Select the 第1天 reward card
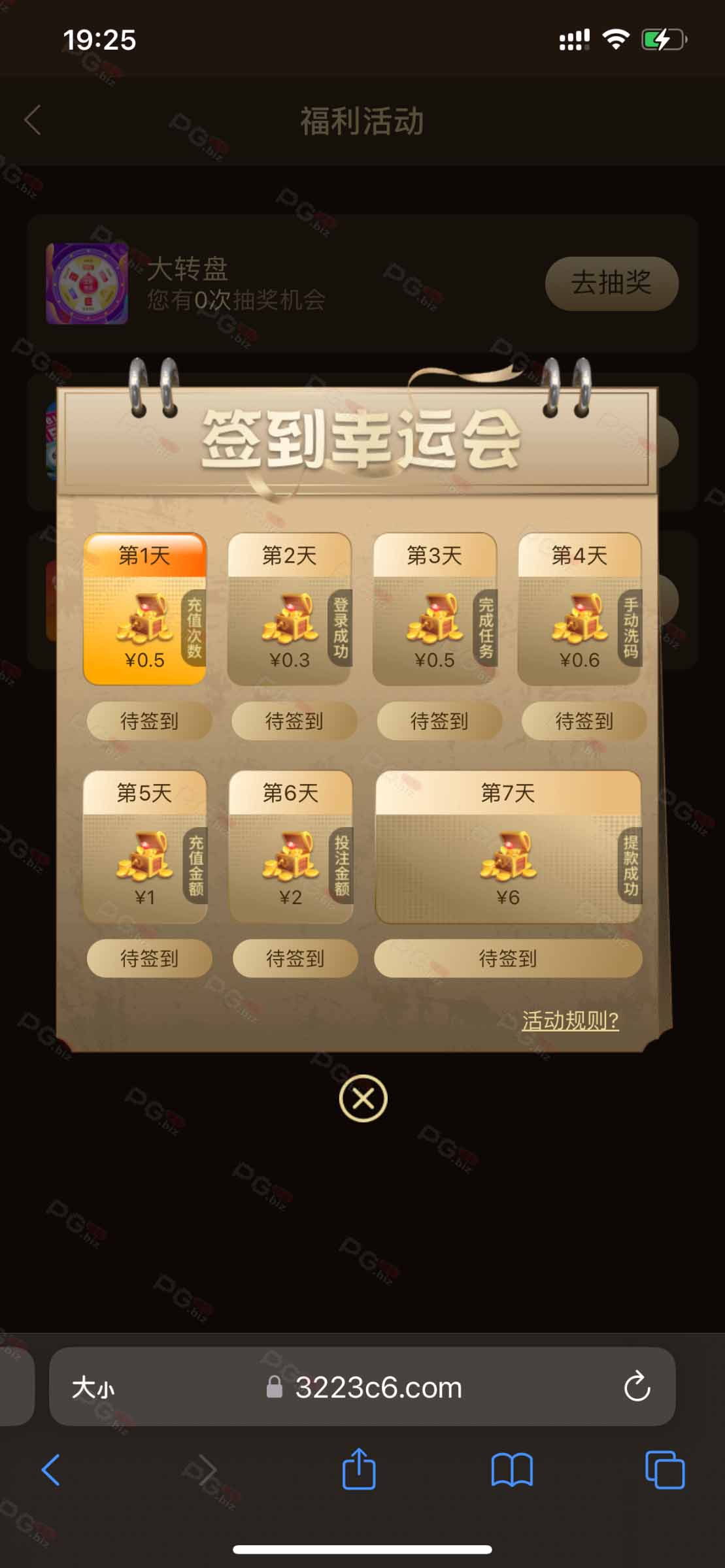725x1568 pixels. (144, 609)
